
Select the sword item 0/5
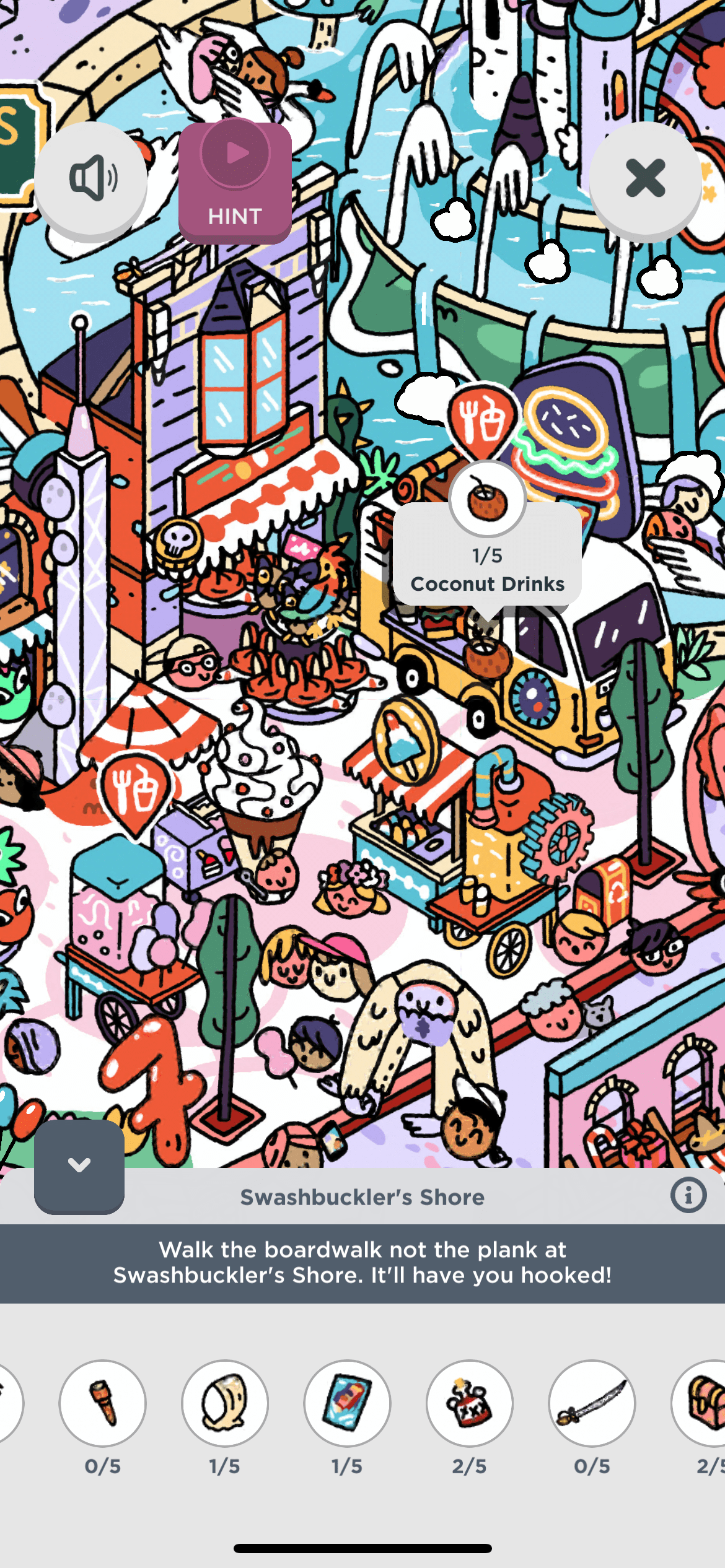[x=592, y=1403]
